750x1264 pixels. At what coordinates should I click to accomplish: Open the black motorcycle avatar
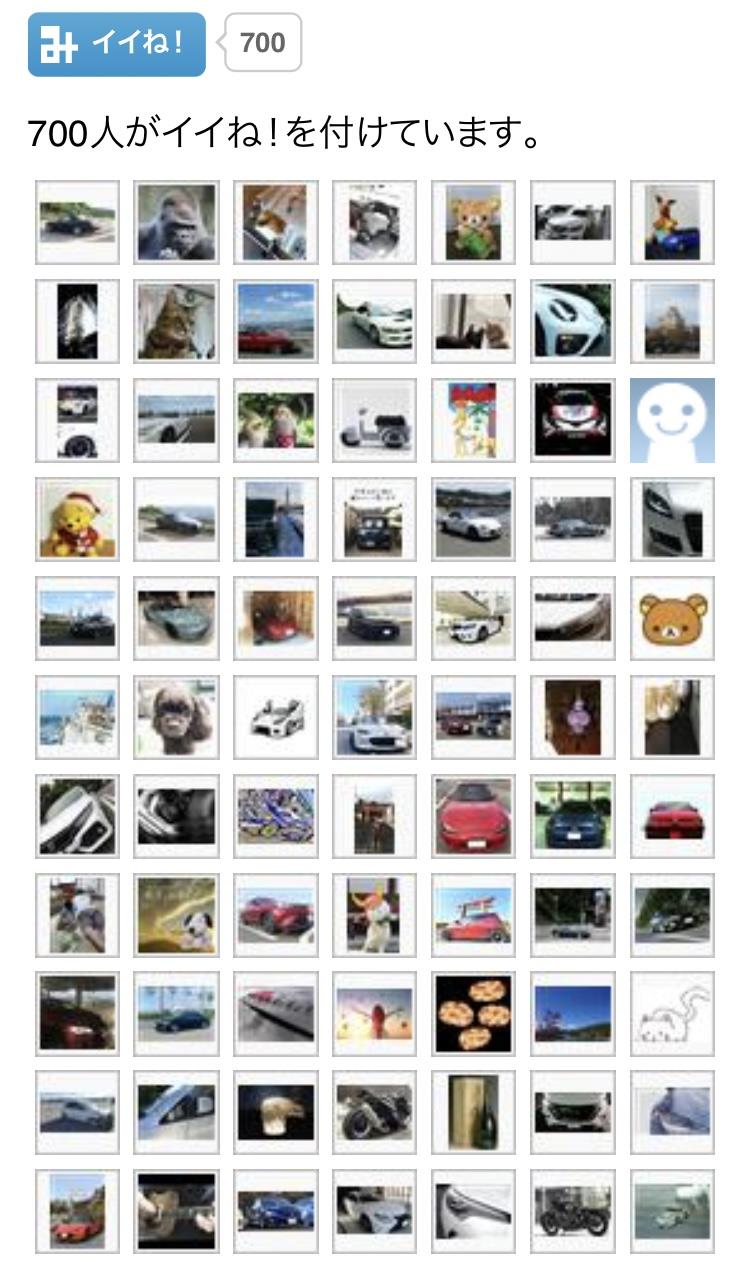pyautogui.click(x=573, y=1212)
